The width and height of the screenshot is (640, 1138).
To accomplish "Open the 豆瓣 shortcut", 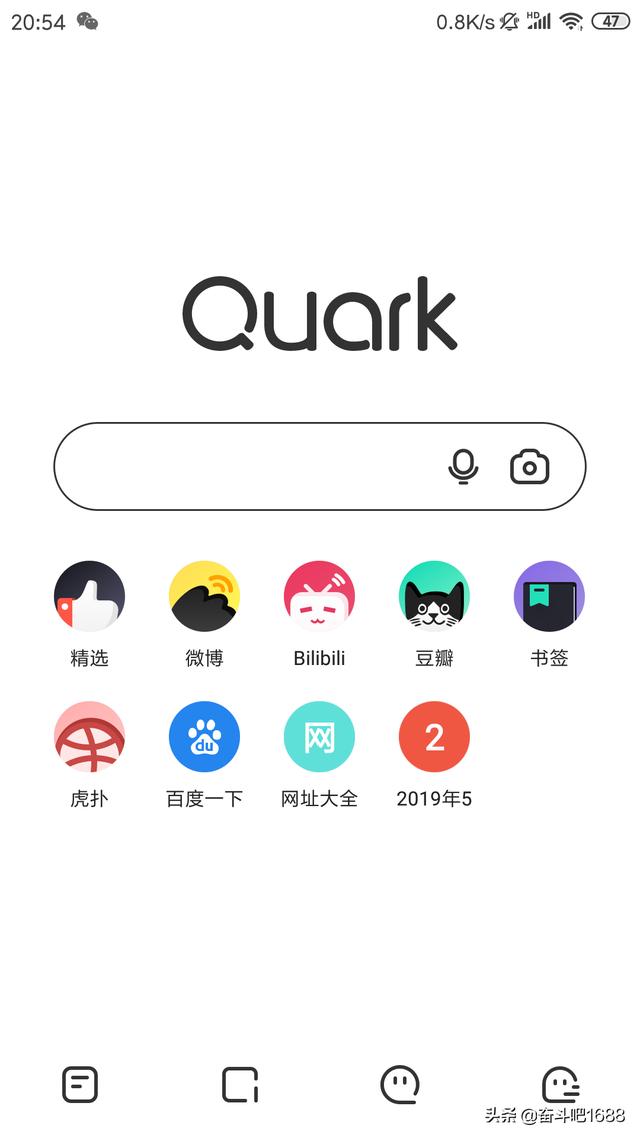I will tap(434, 597).
